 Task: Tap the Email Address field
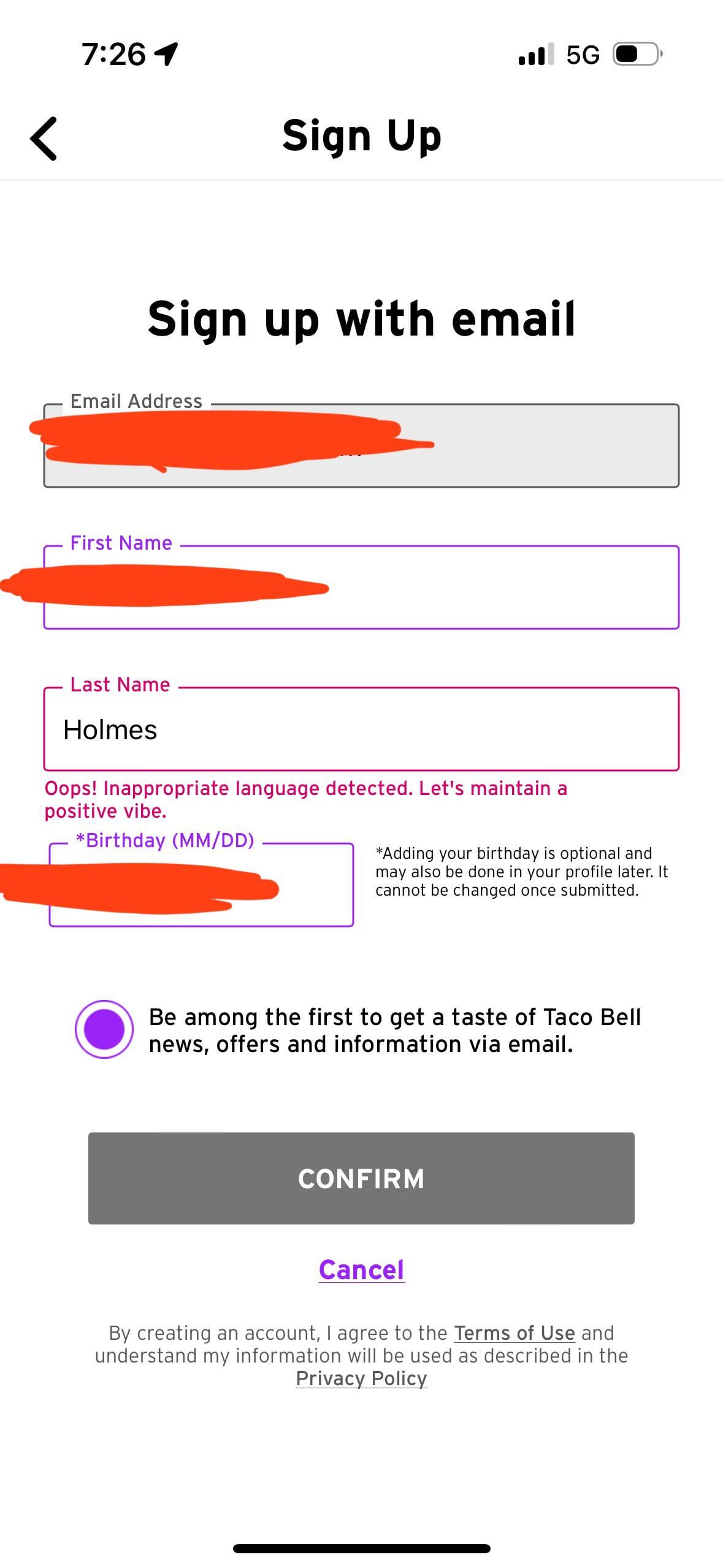[x=361, y=446]
